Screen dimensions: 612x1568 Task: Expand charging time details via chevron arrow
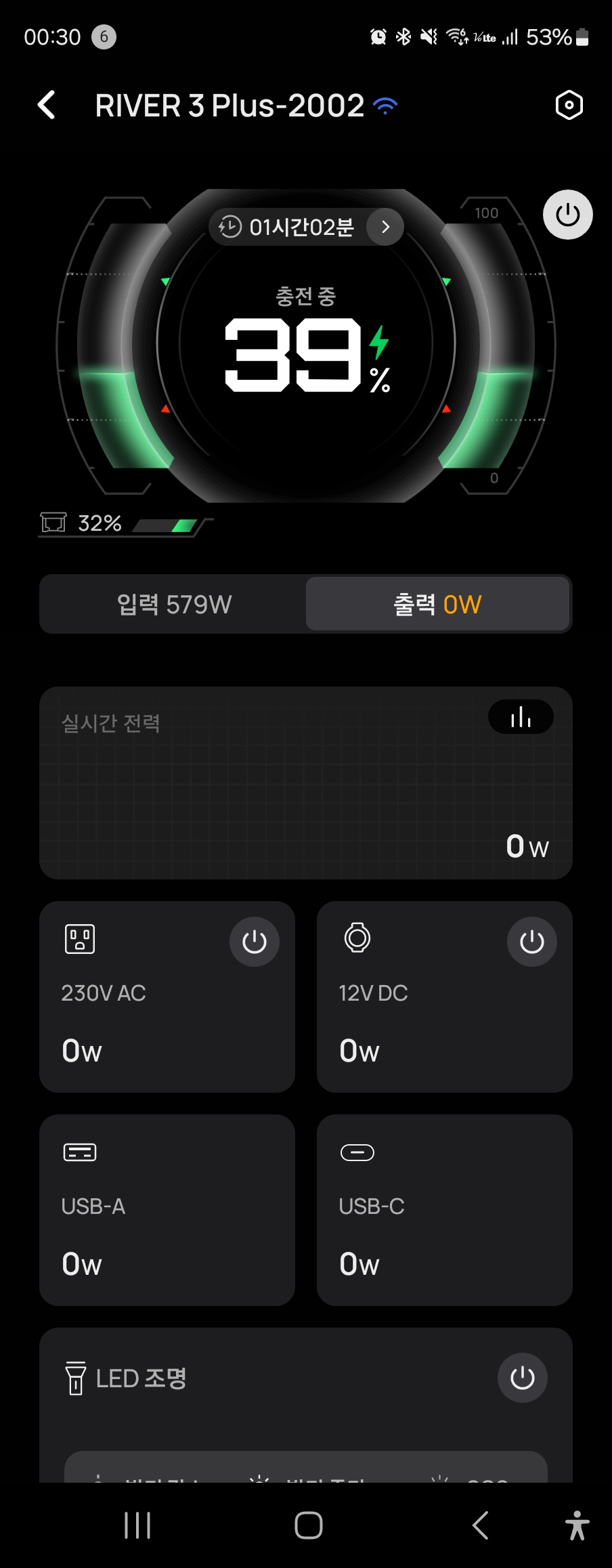[x=385, y=227]
